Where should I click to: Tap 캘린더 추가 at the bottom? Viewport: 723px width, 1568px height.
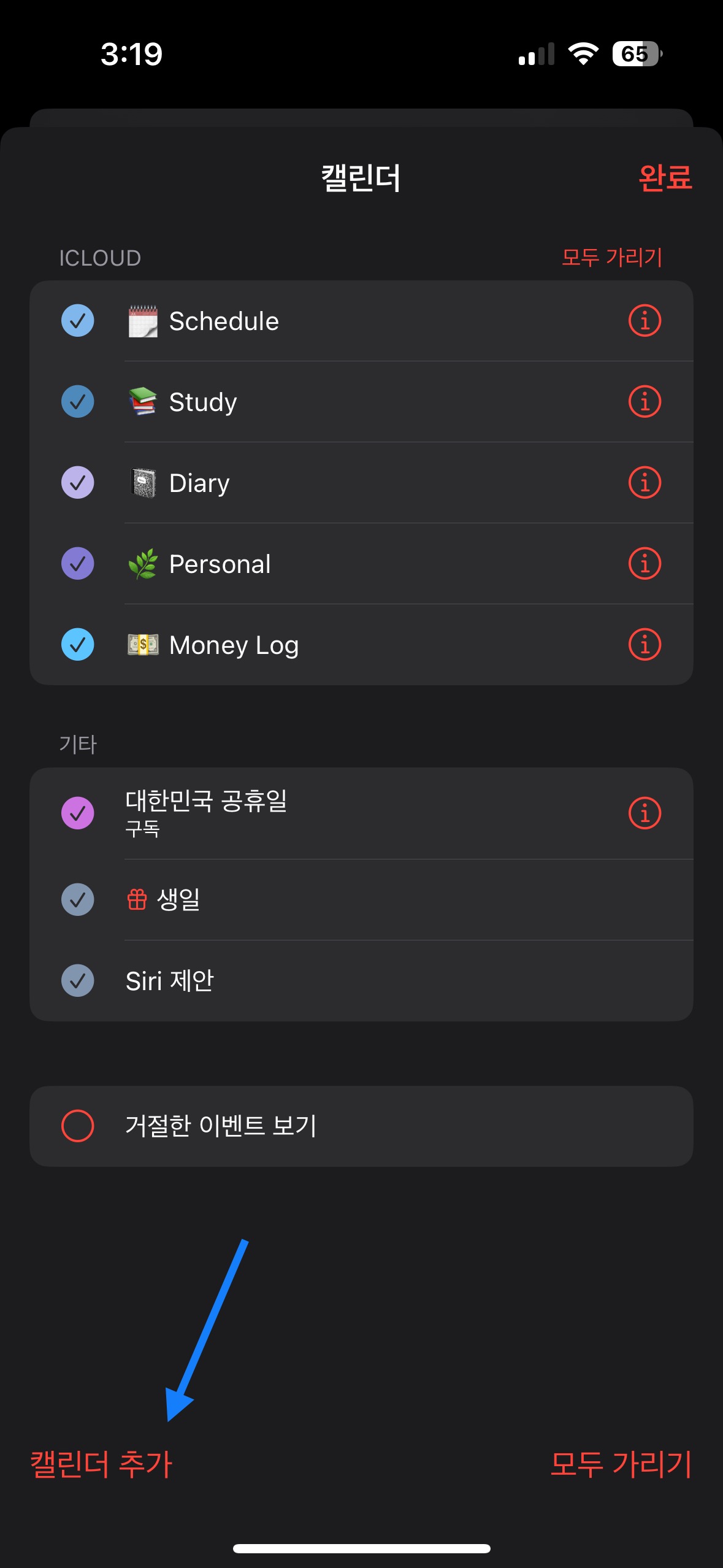tap(101, 1464)
